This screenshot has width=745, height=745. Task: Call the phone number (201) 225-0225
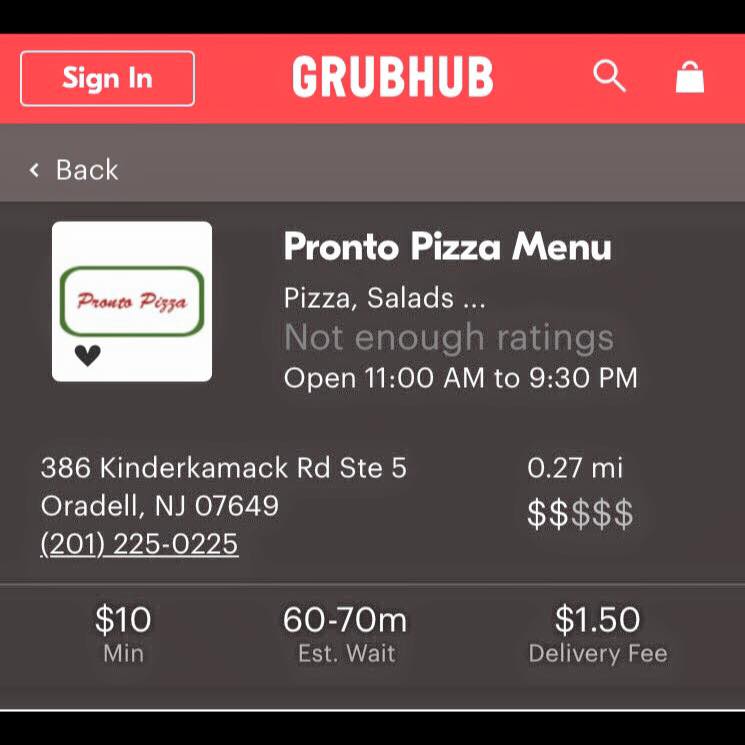[x=139, y=544]
